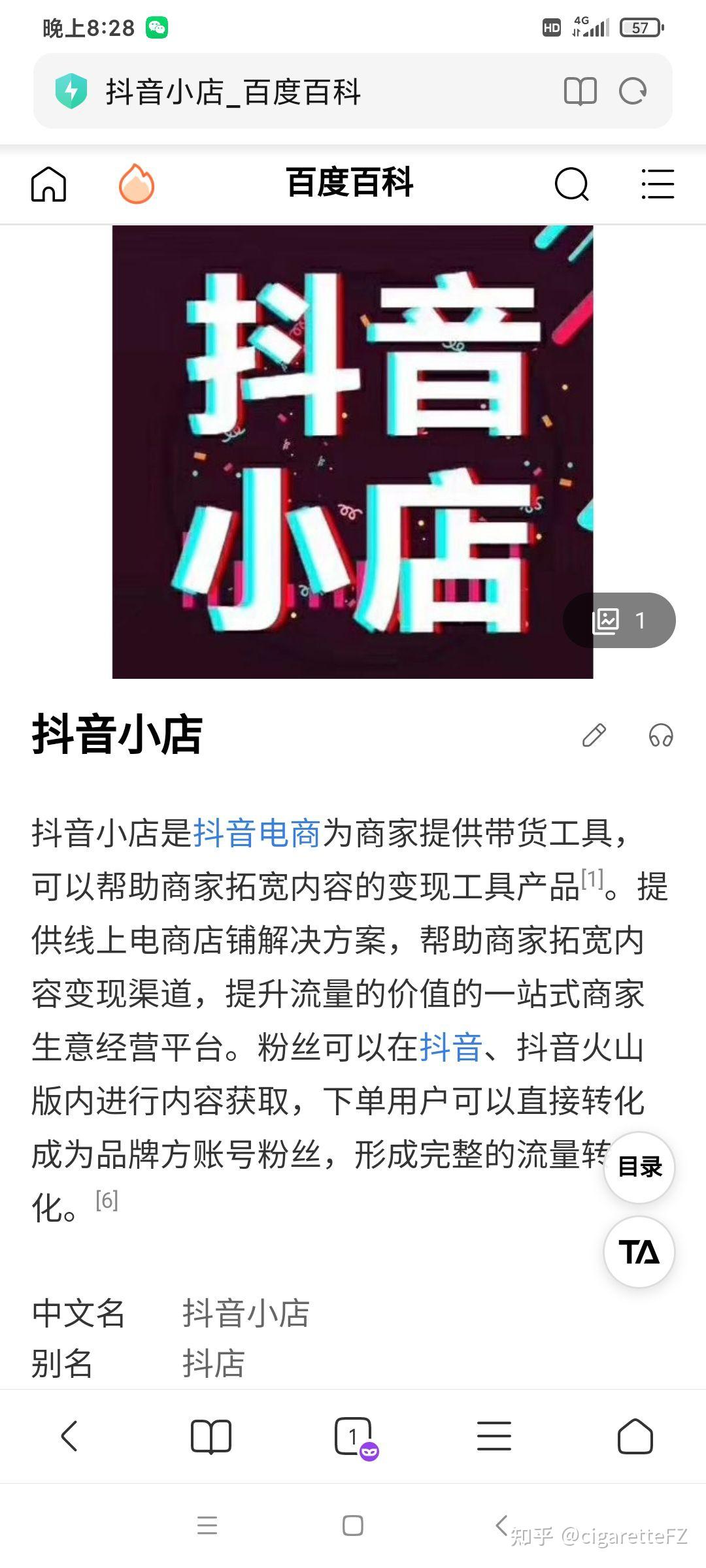Enable reader mode via the book icon
Screen dimensions: 706x1568
[x=580, y=91]
